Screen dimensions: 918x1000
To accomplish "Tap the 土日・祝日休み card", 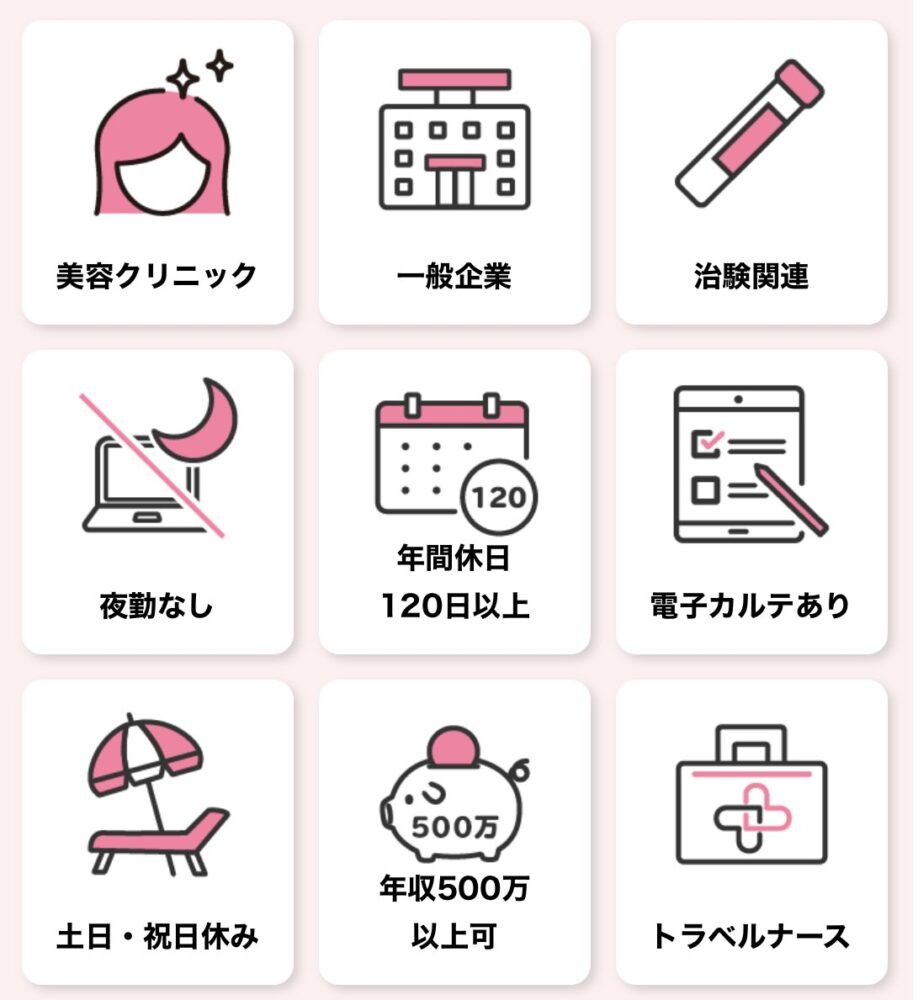I will click(157, 832).
